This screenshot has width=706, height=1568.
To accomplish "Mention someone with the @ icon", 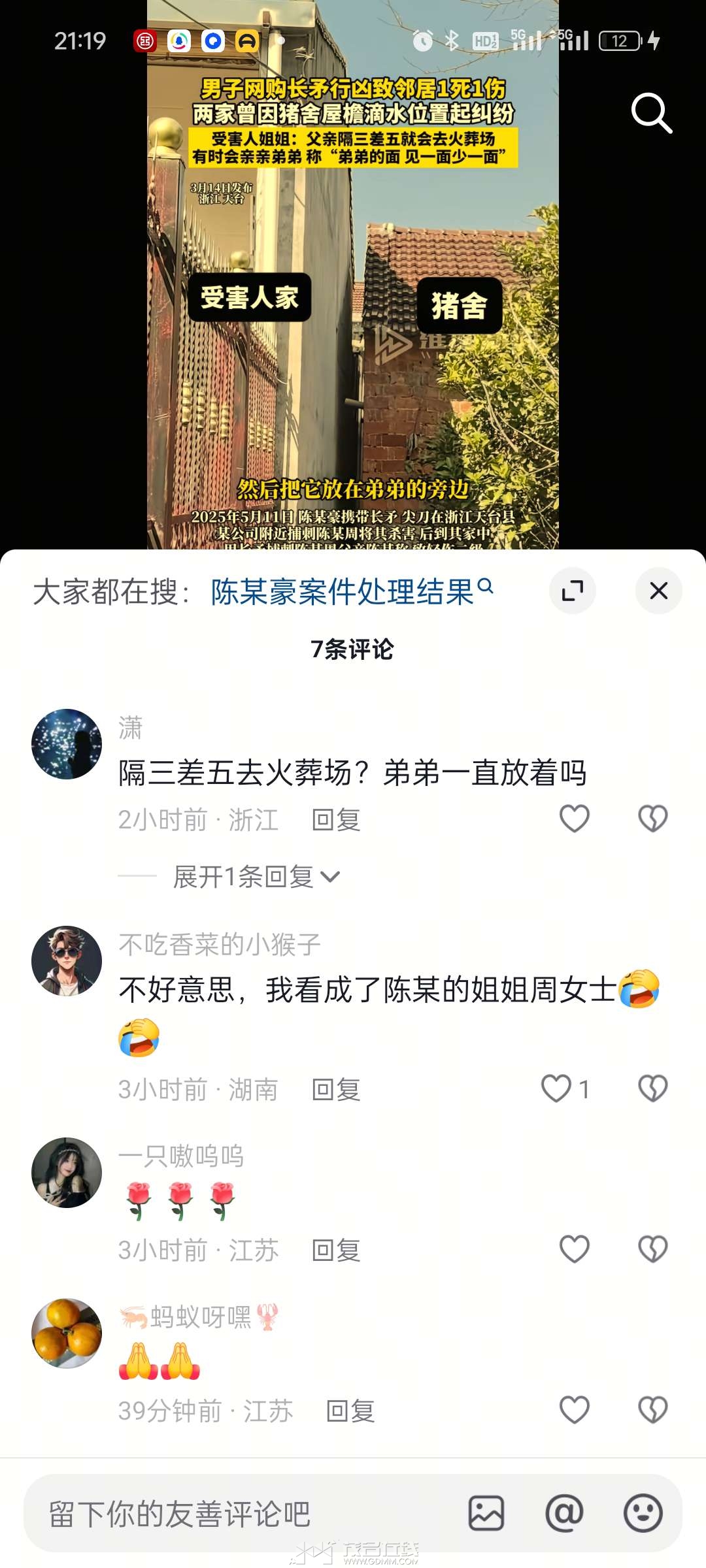I will click(x=564, y=1513).
